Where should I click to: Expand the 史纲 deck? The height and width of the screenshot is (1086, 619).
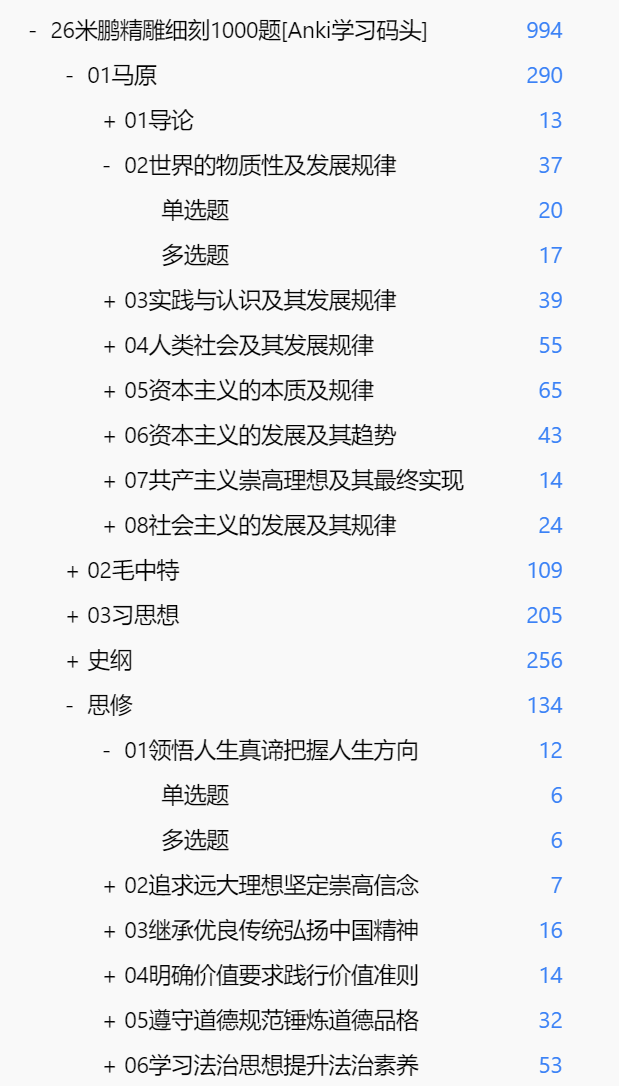point(71,661)
